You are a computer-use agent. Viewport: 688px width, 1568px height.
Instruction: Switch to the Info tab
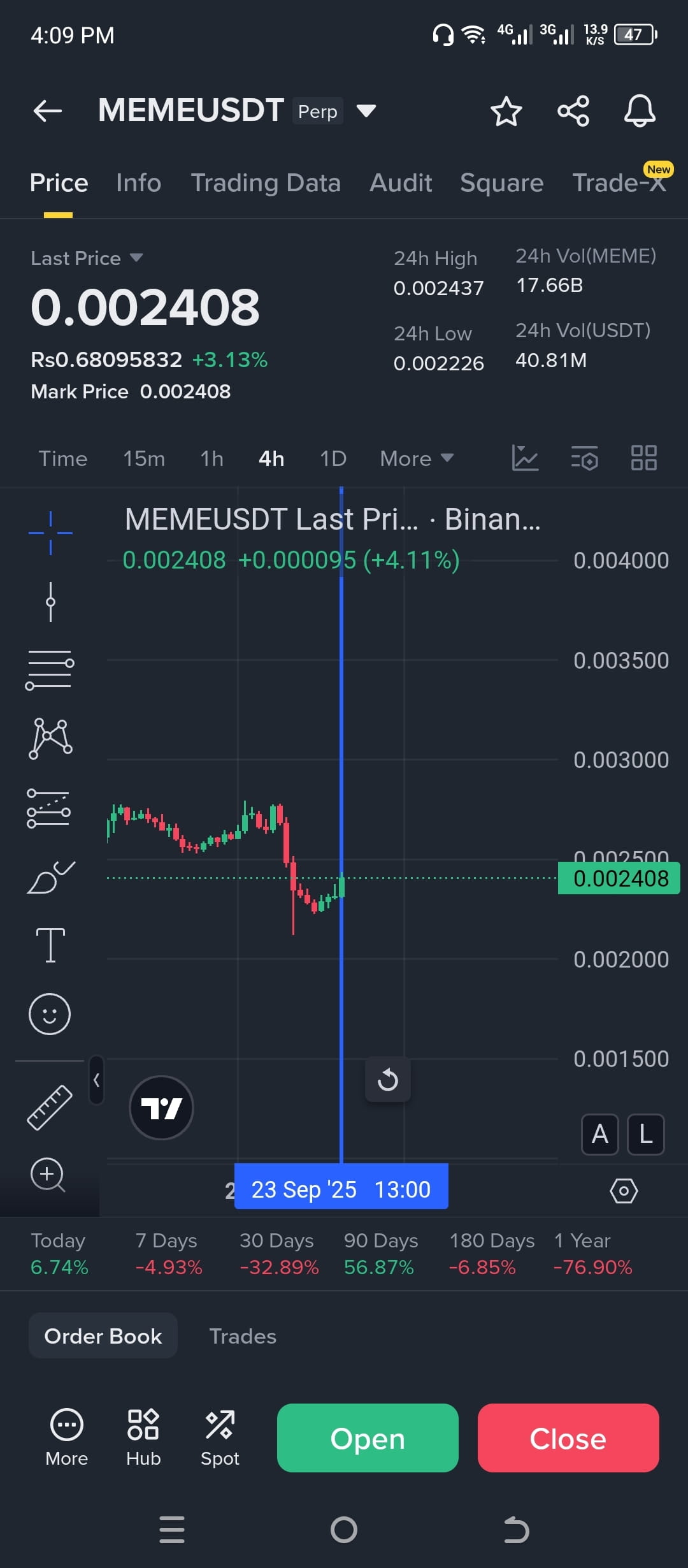tap(138, 183)
